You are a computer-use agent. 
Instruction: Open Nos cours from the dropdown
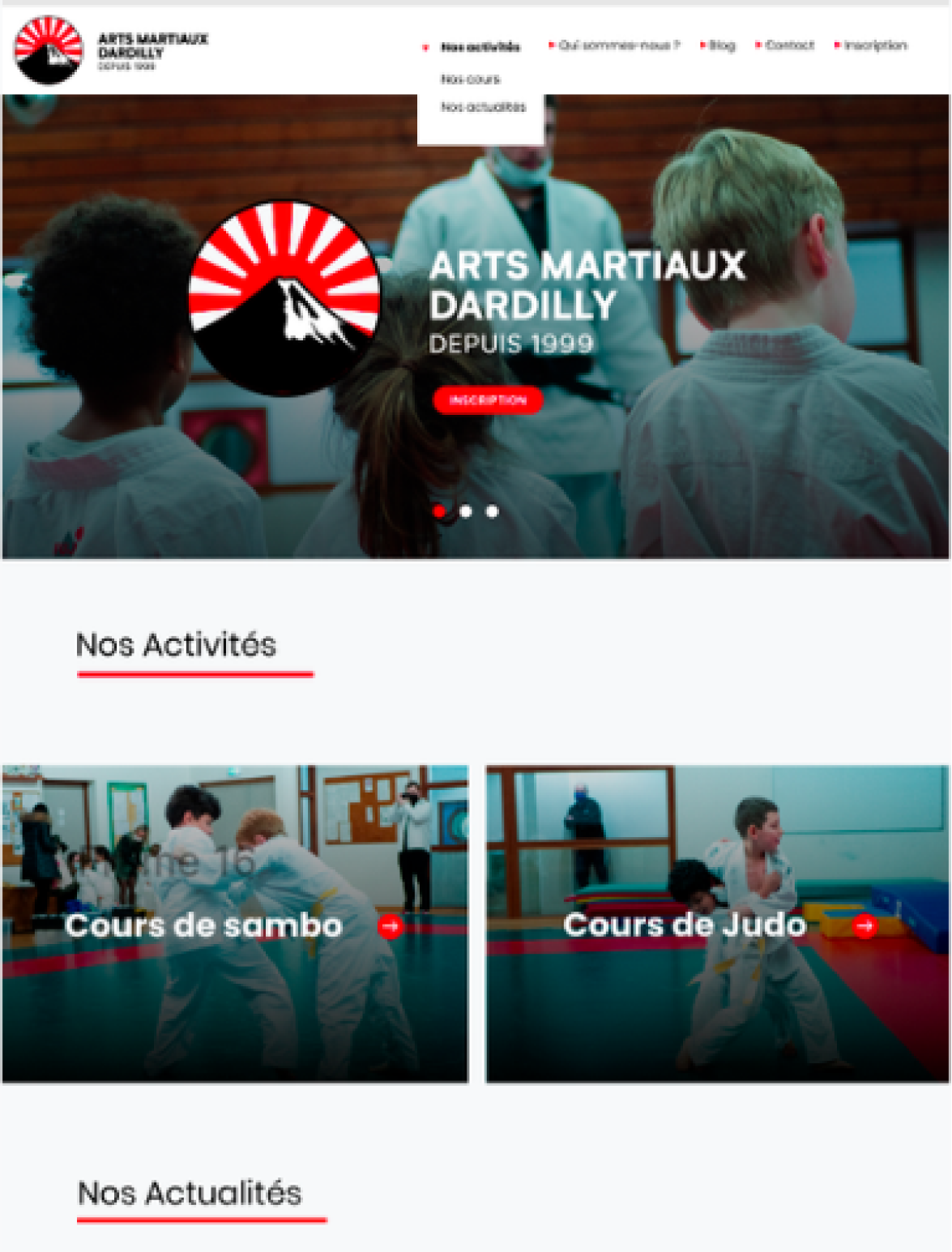point(470,79)
